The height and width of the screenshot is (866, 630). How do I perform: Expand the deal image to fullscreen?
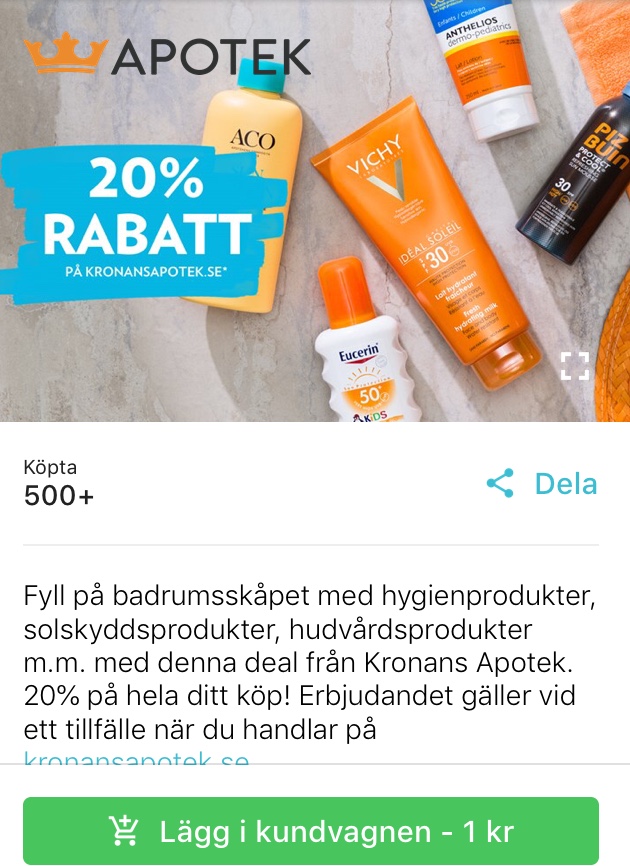(x=574, y=366)
